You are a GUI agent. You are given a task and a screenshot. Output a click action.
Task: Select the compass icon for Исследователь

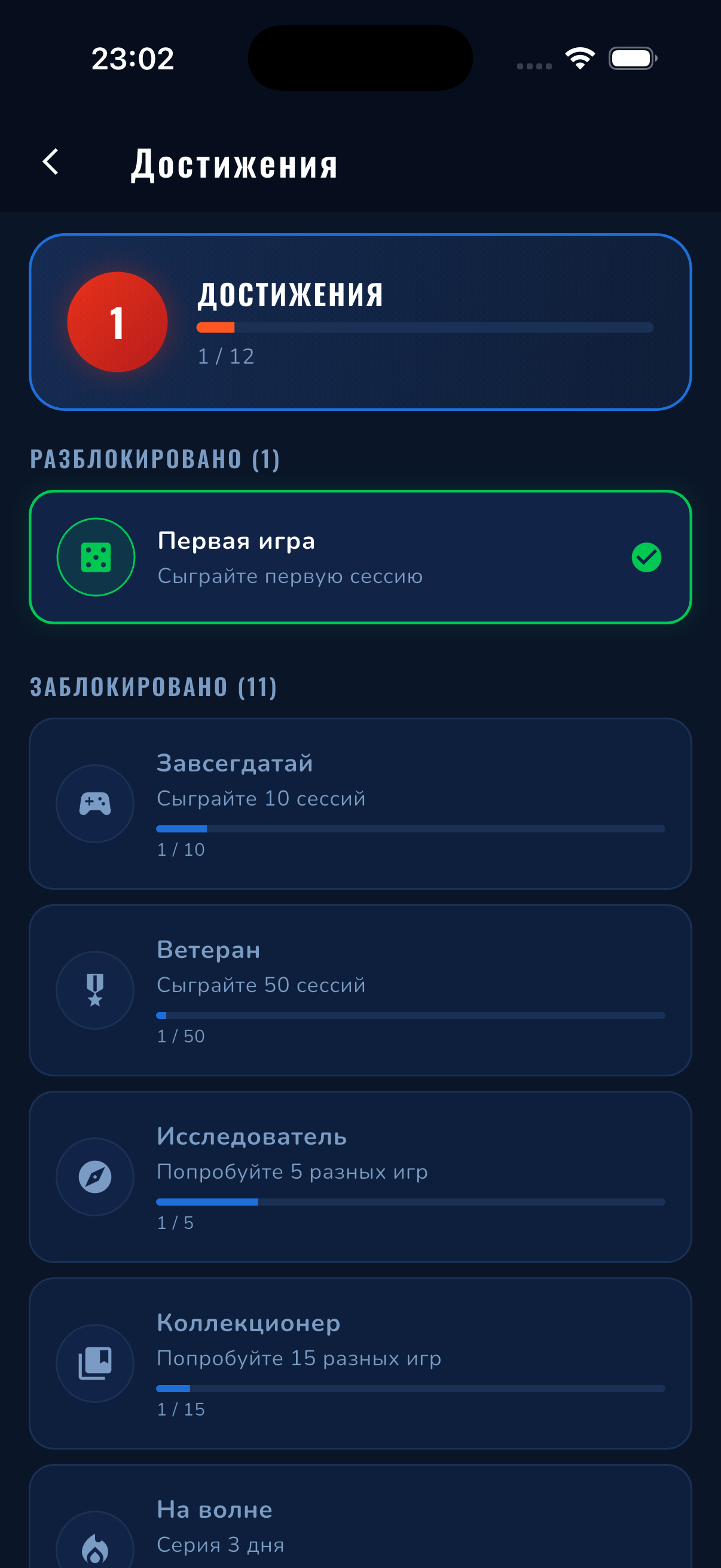pyautogui.click(x=95, y=1177)
